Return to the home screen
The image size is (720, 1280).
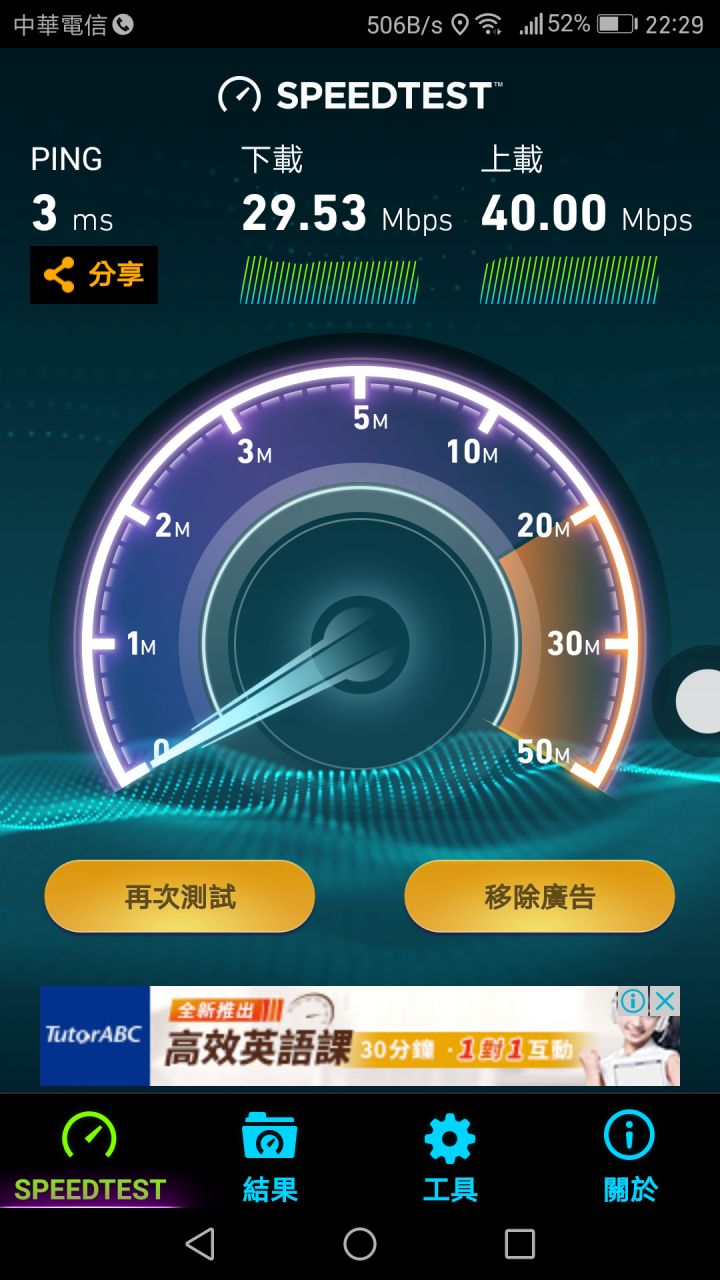(360, 1244)
